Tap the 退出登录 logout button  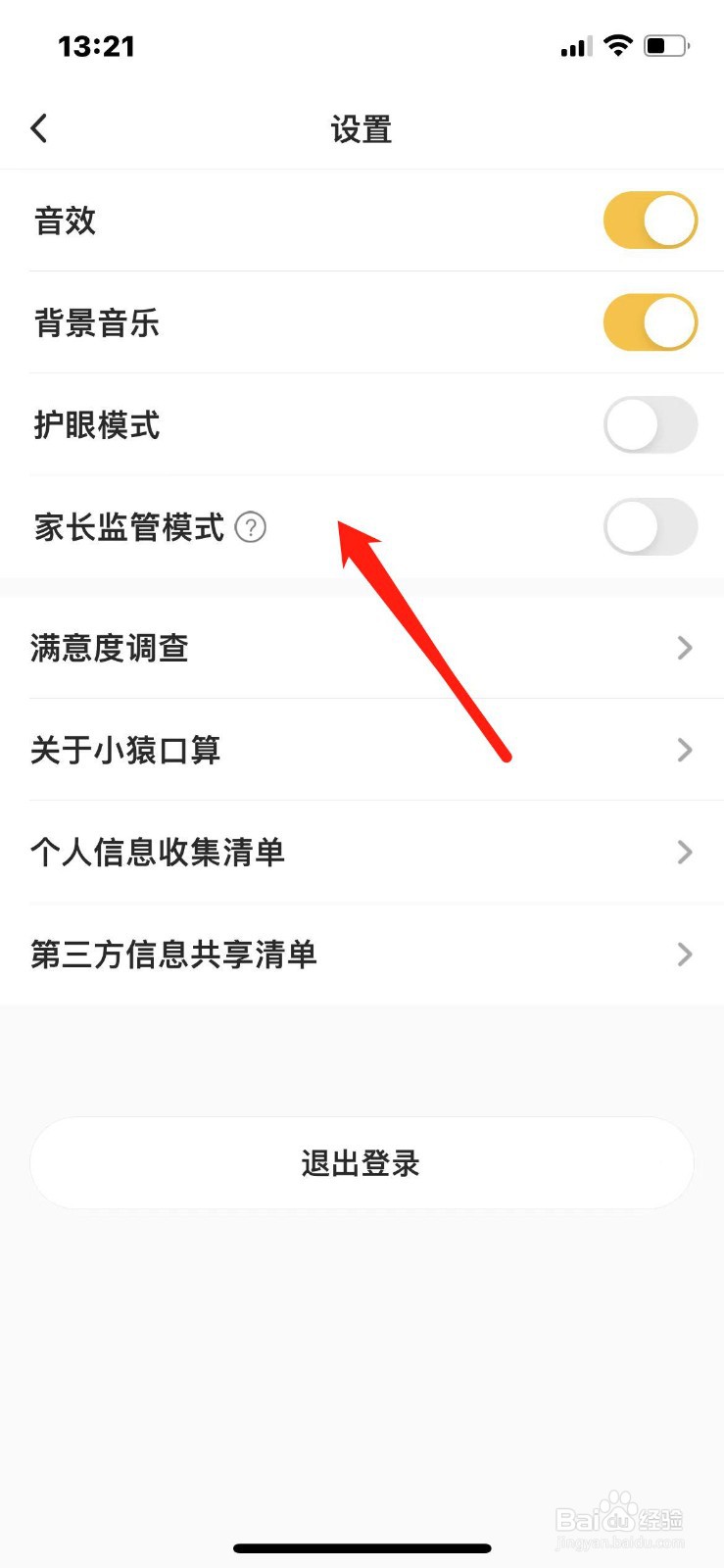tap(362, 1162)
